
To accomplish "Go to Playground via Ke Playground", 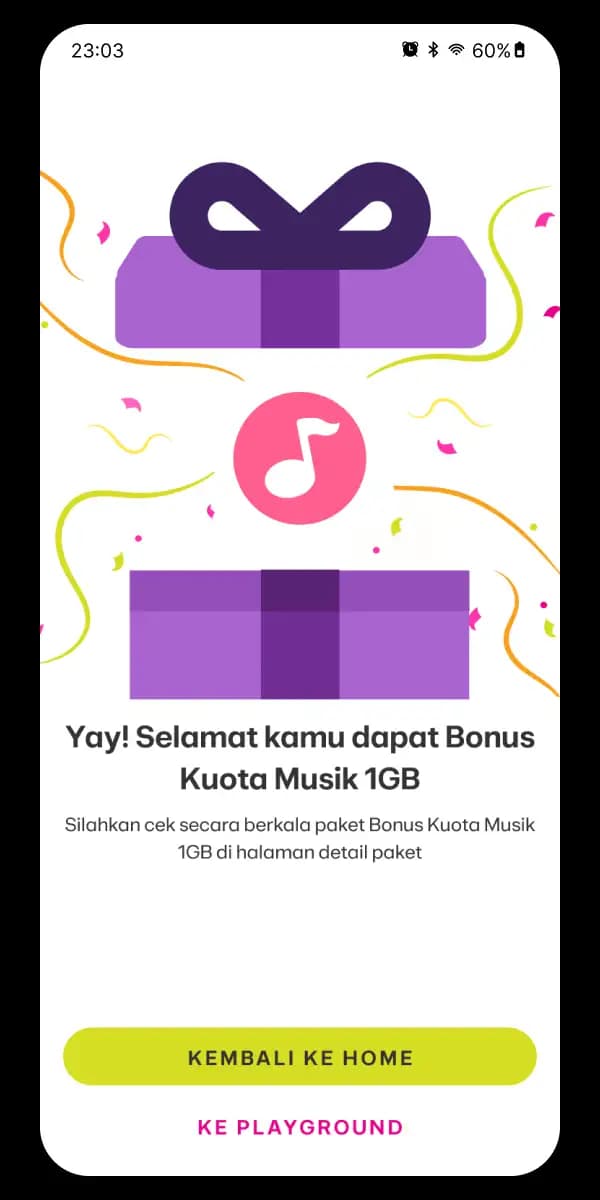I will (x=300, y=1127).
